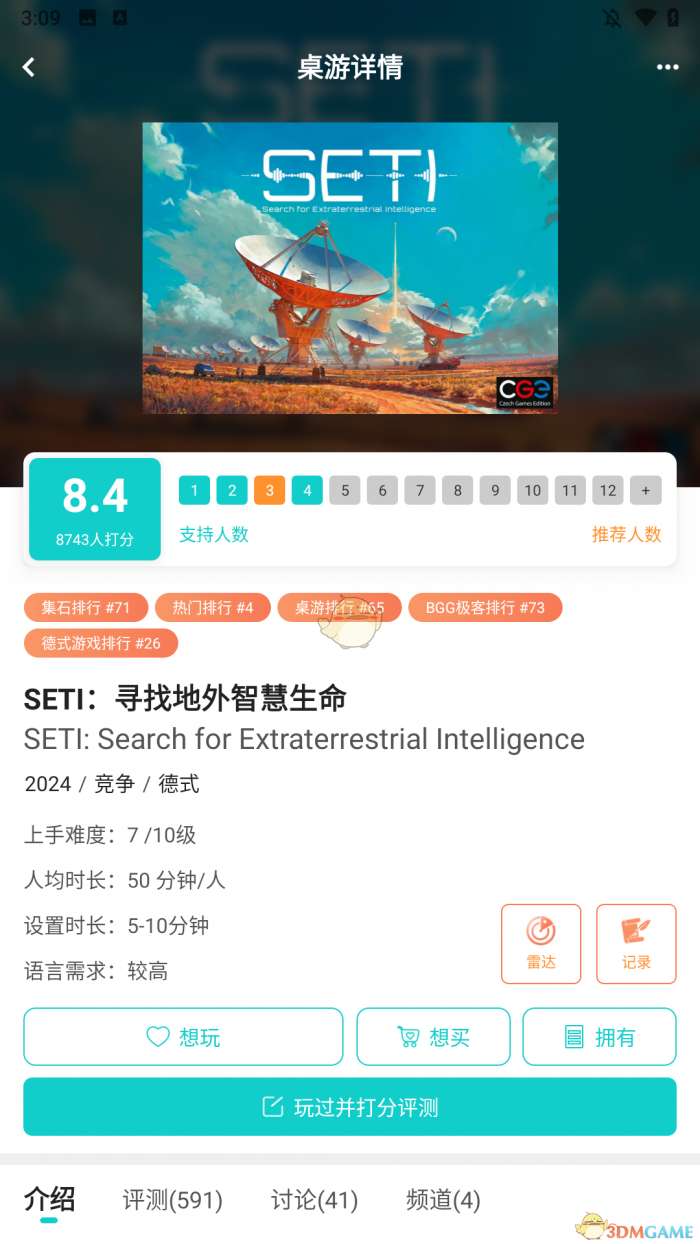Open the 8.4 rating score box
The image size is (700, 1244).
[x=95, y=508]
